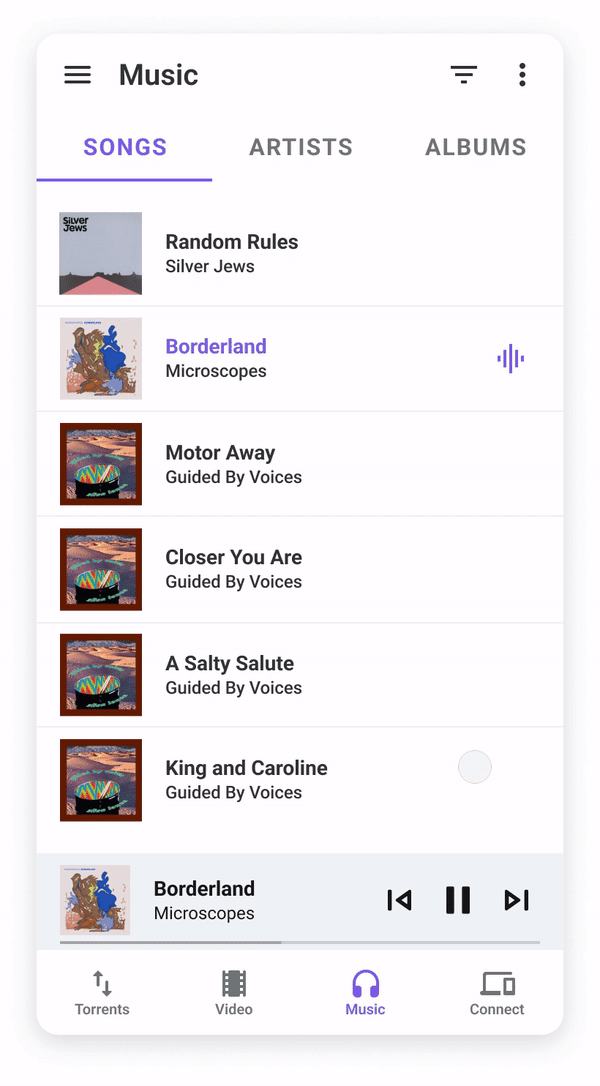Select the Songs tab

[x=125, y=148]
